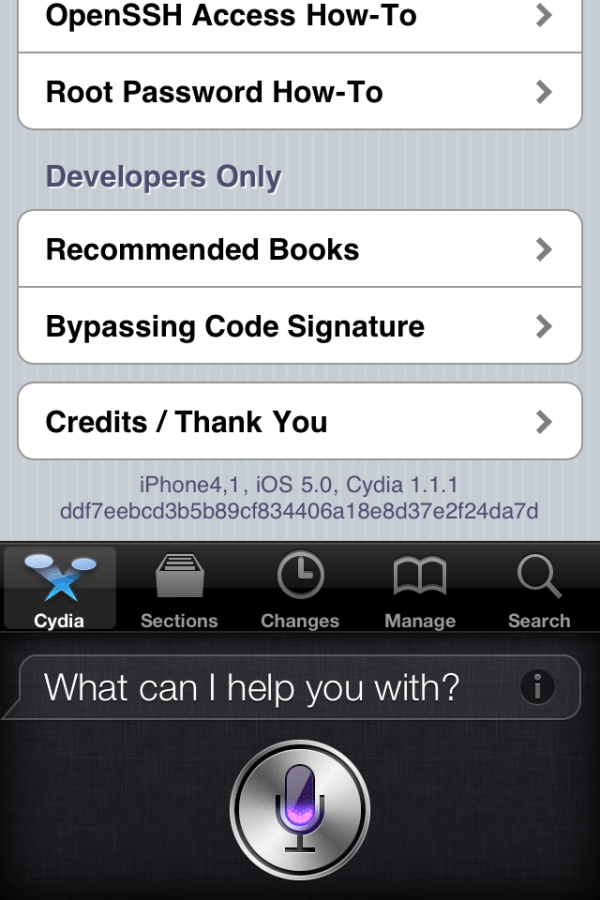
Task: Show Credits / Thank You
Action: 300,422
